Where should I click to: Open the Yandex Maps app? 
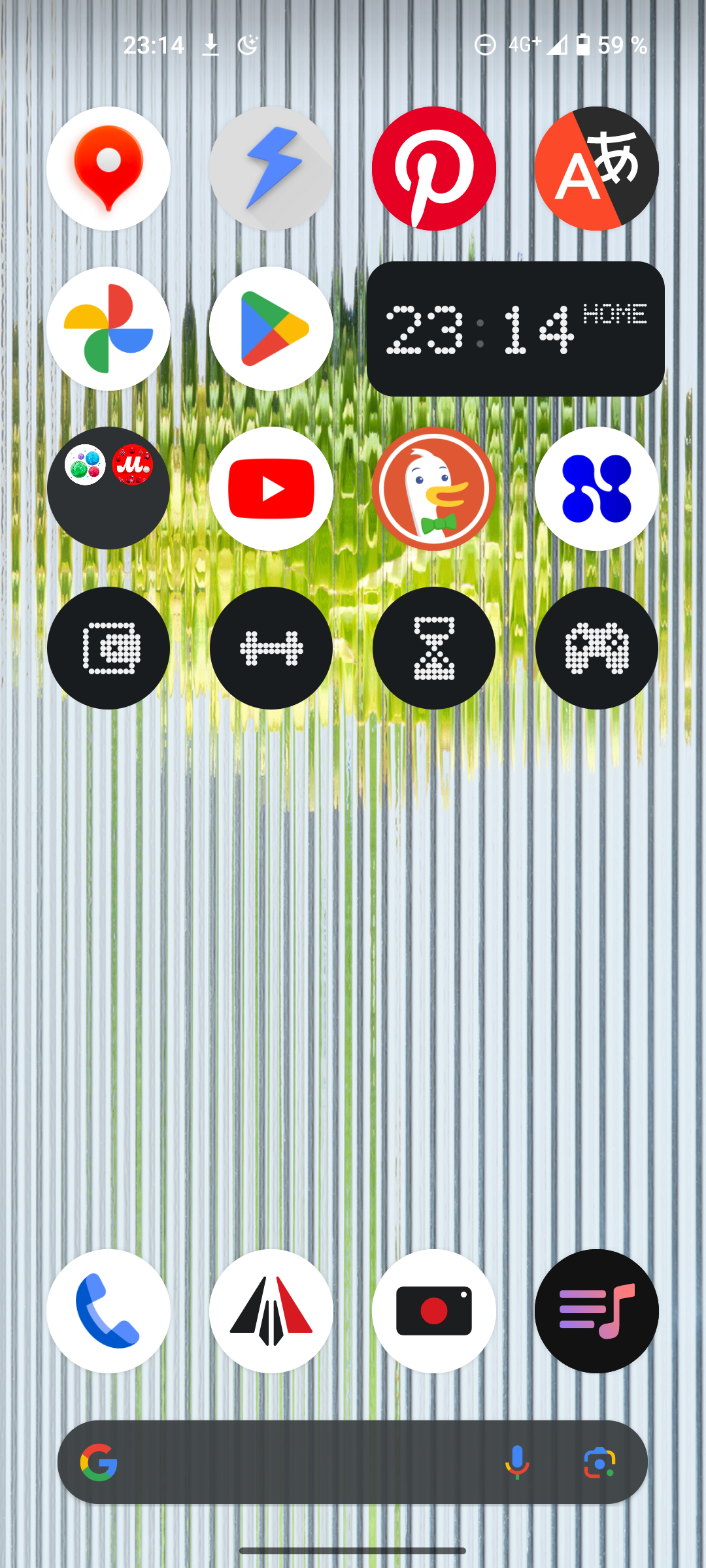pyautogui.click(x=109, y=169)
